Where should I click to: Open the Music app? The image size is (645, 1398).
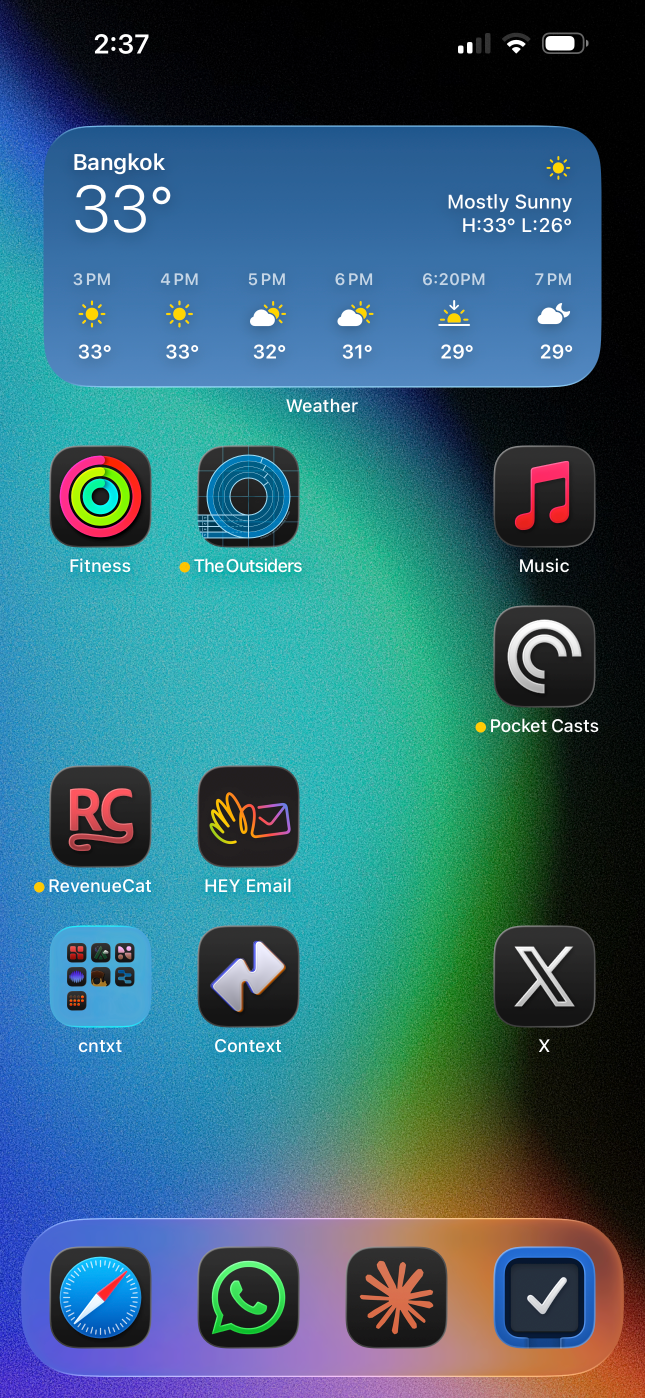point(544,496)
